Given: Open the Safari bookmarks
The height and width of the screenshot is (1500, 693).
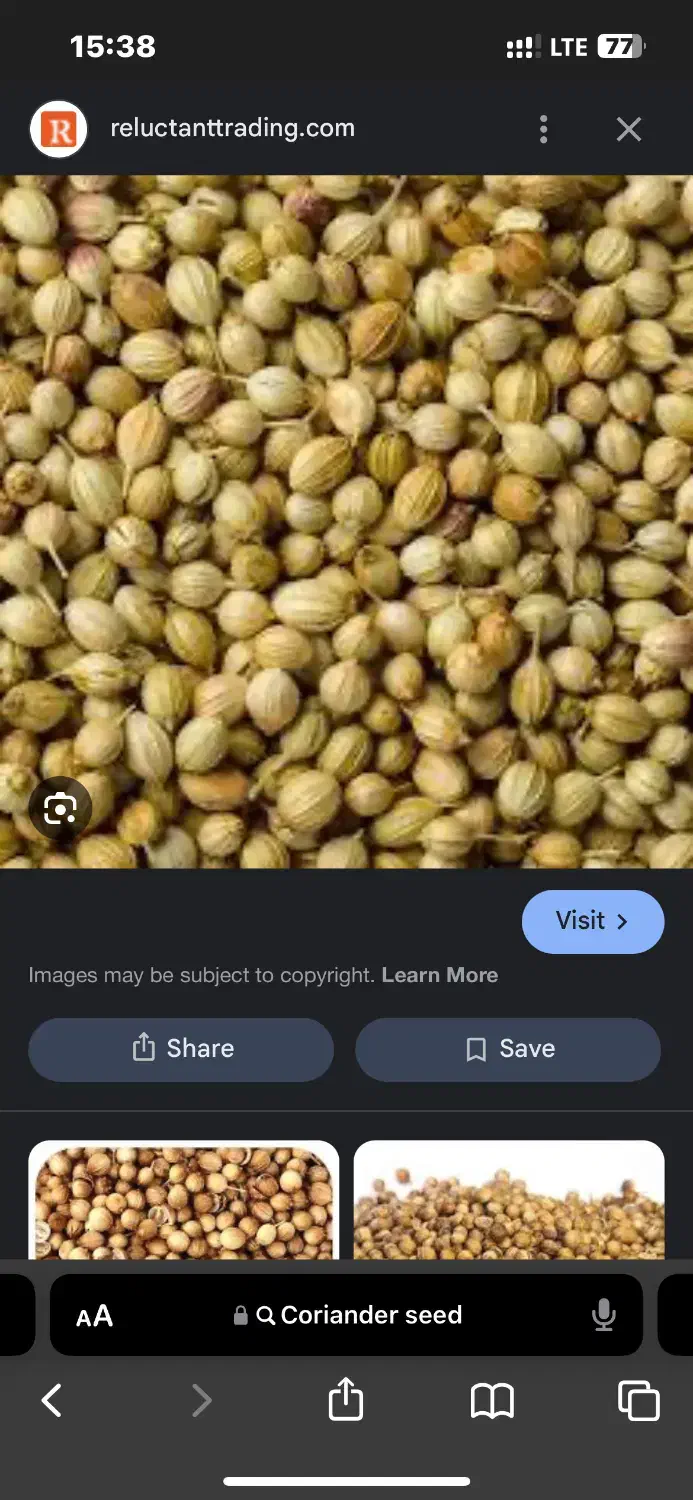Looking at the screenshot, I should pyautogui.click(x=492, y=1400).
